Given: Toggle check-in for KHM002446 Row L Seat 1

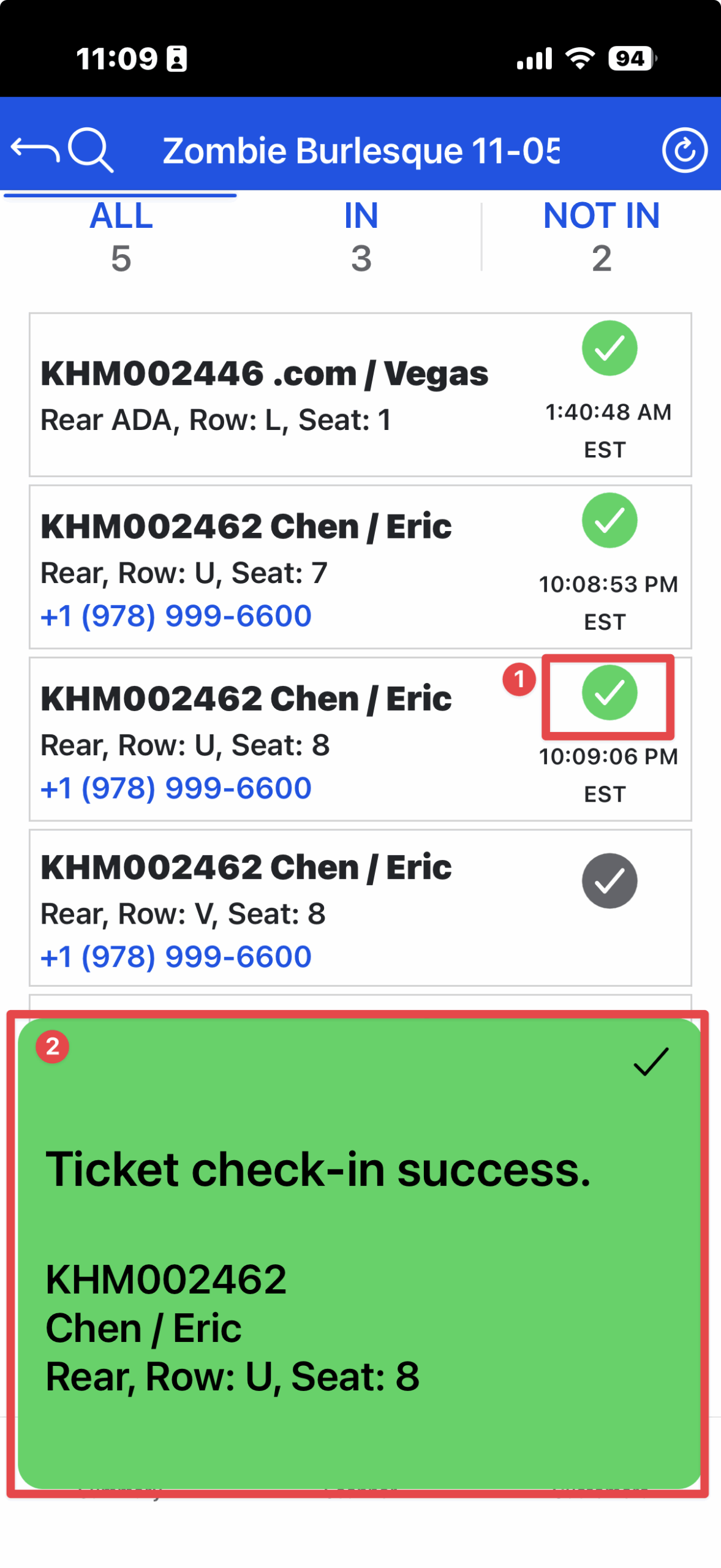Looking at the screenshot, I should (x=609, y=348).
